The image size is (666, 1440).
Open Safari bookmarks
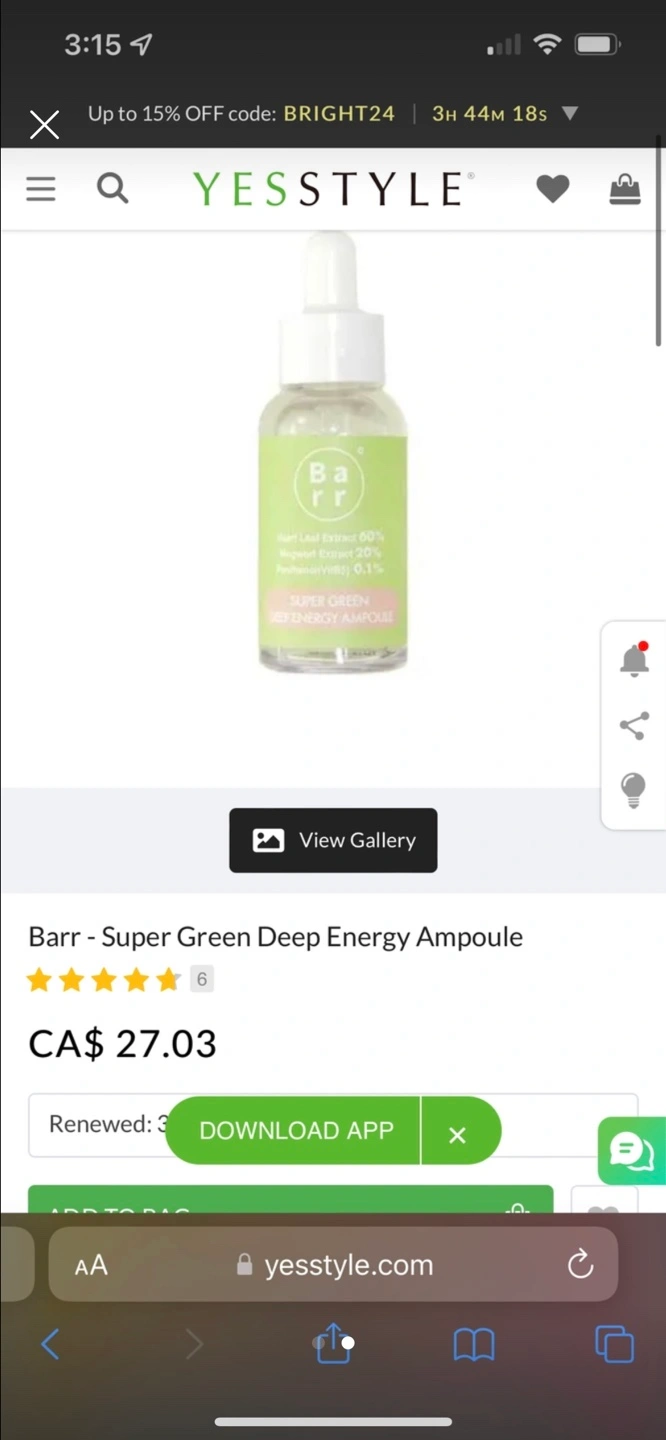tap(474, 1345)
